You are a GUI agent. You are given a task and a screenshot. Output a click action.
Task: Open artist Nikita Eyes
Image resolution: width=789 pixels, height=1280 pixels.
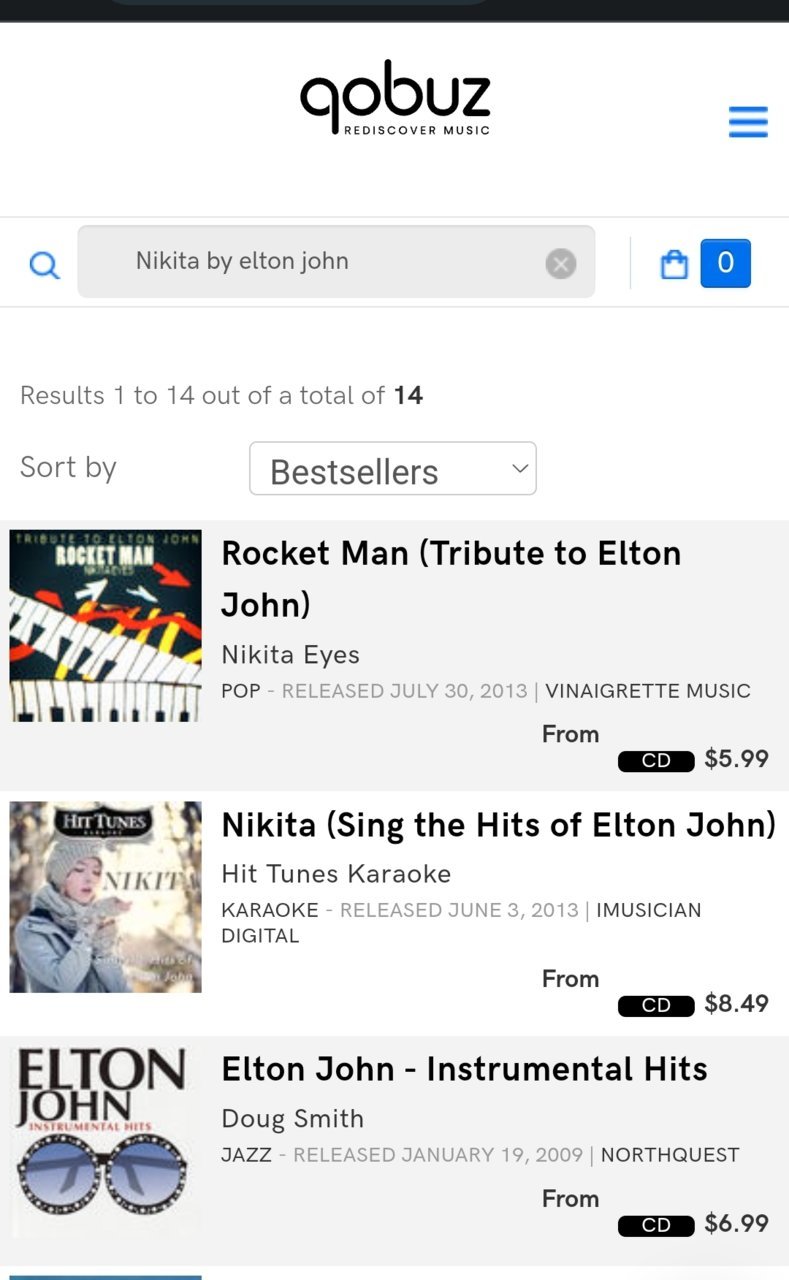[x=290, y=655]
